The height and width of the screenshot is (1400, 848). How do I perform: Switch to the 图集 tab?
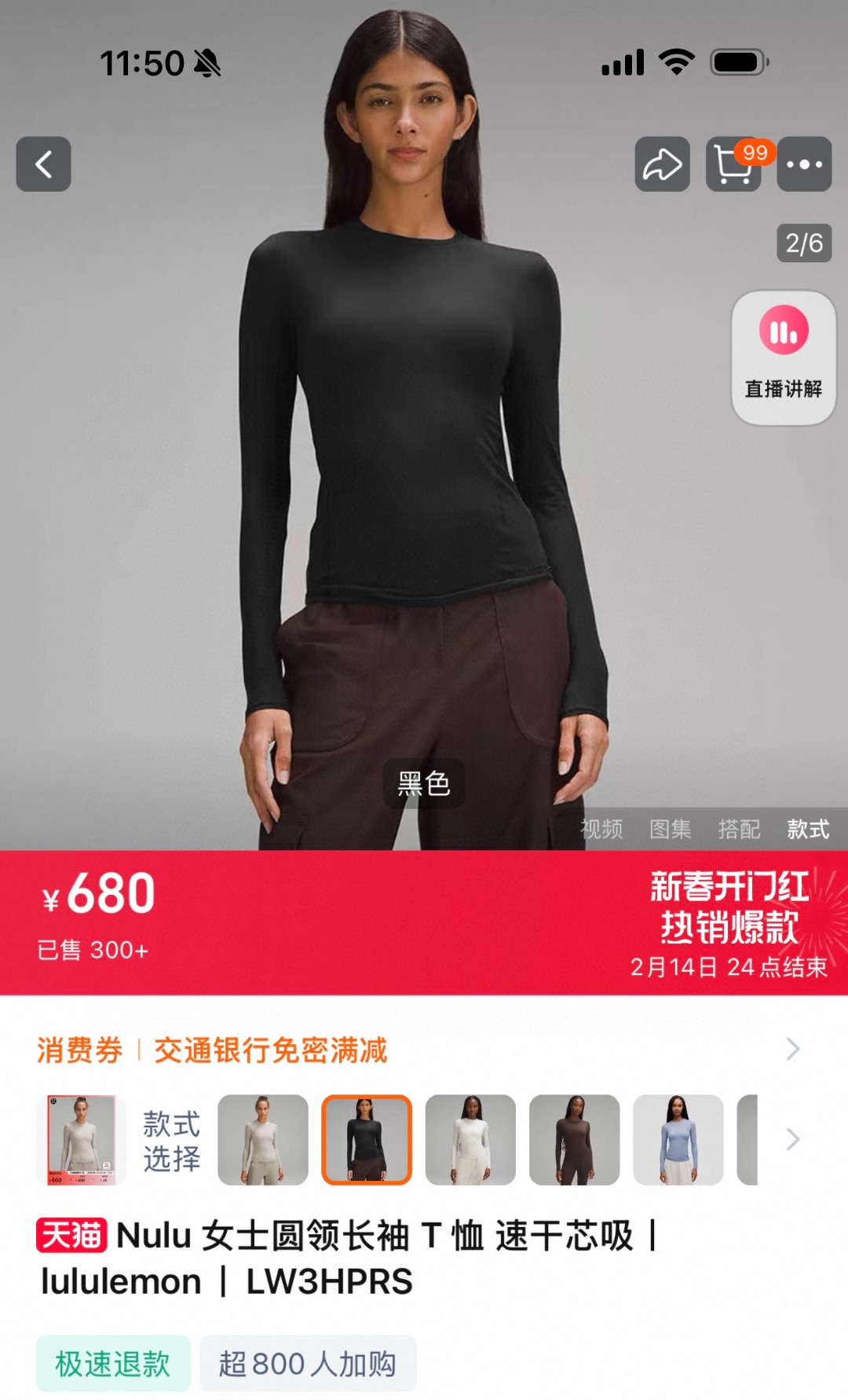click(670, 829)
